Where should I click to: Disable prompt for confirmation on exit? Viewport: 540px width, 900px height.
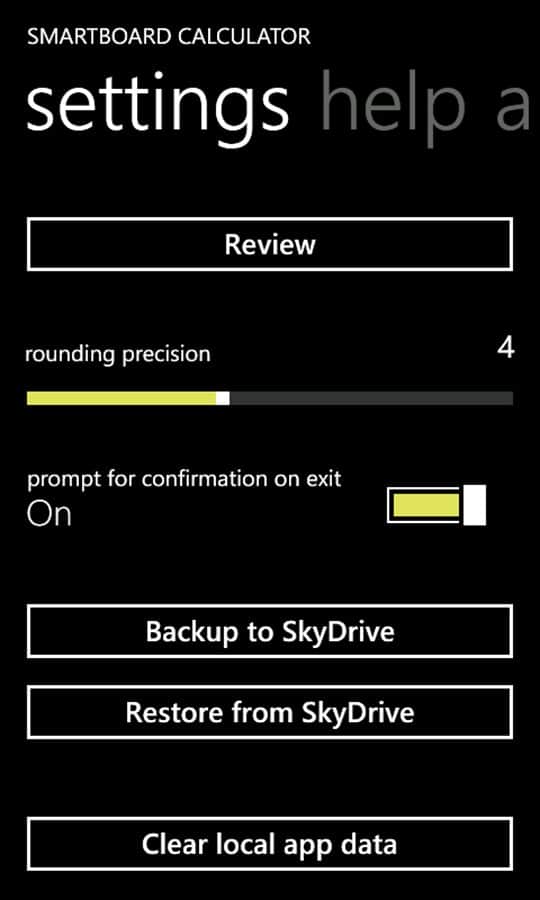[x=437, y=505]
